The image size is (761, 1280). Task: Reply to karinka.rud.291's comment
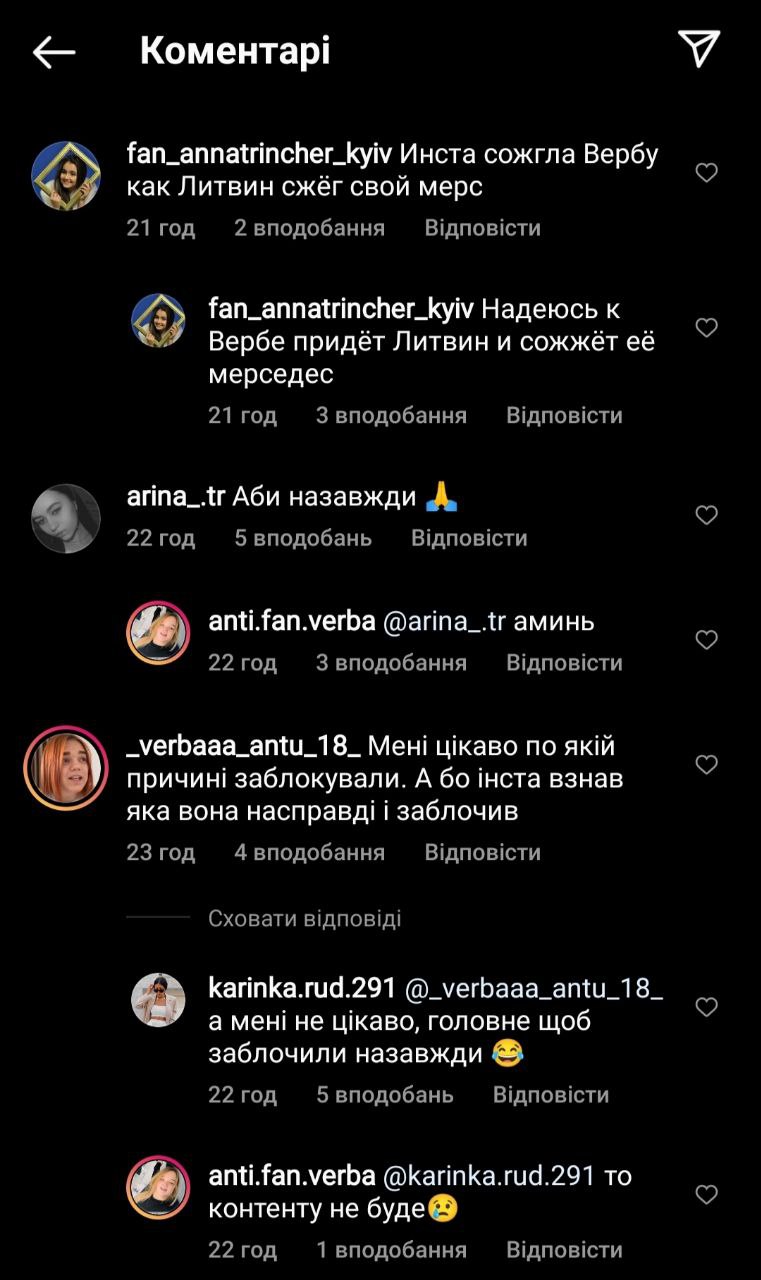[x=550, y=1095]
